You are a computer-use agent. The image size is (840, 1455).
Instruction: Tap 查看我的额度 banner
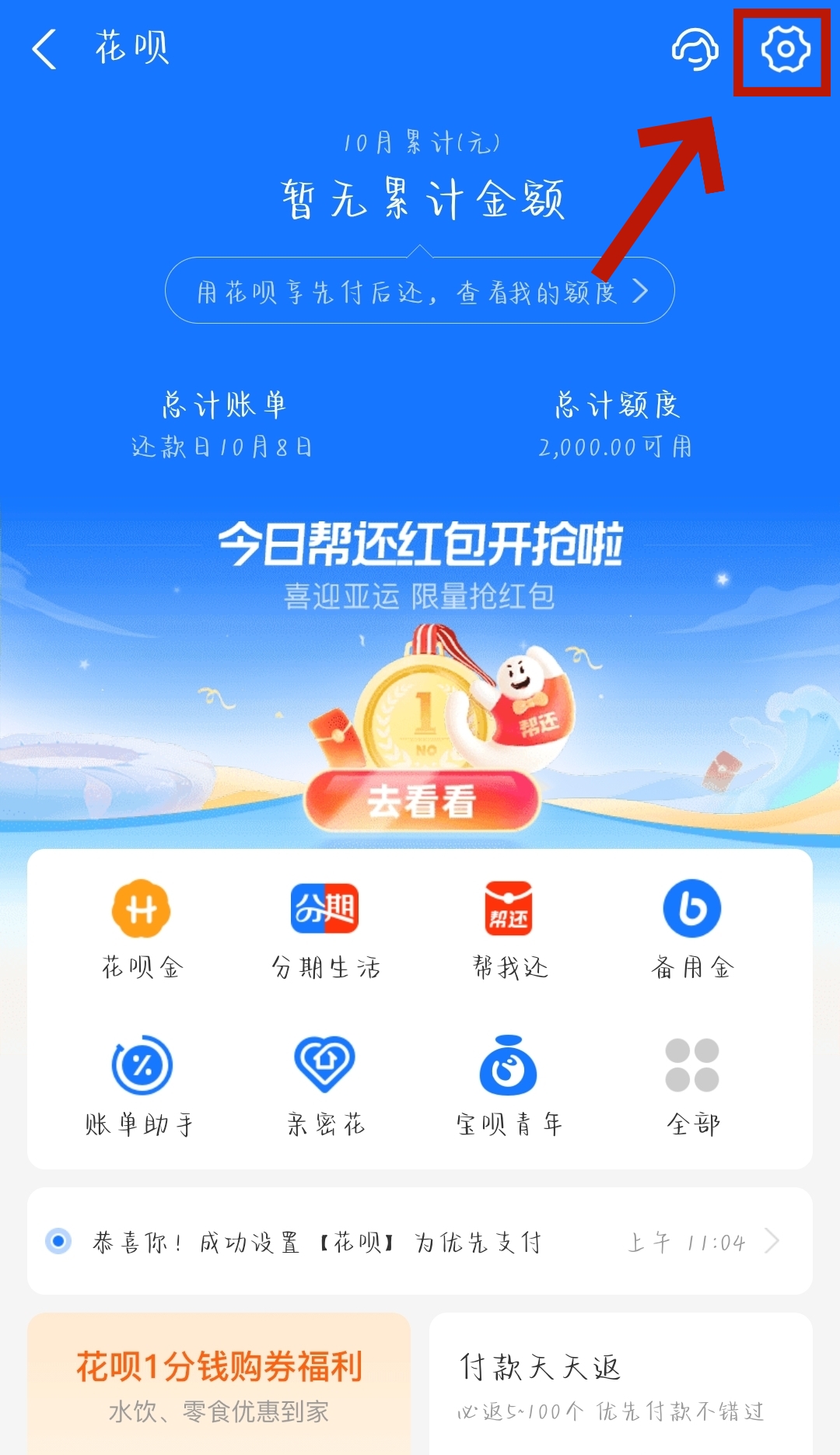click(420, 292)
